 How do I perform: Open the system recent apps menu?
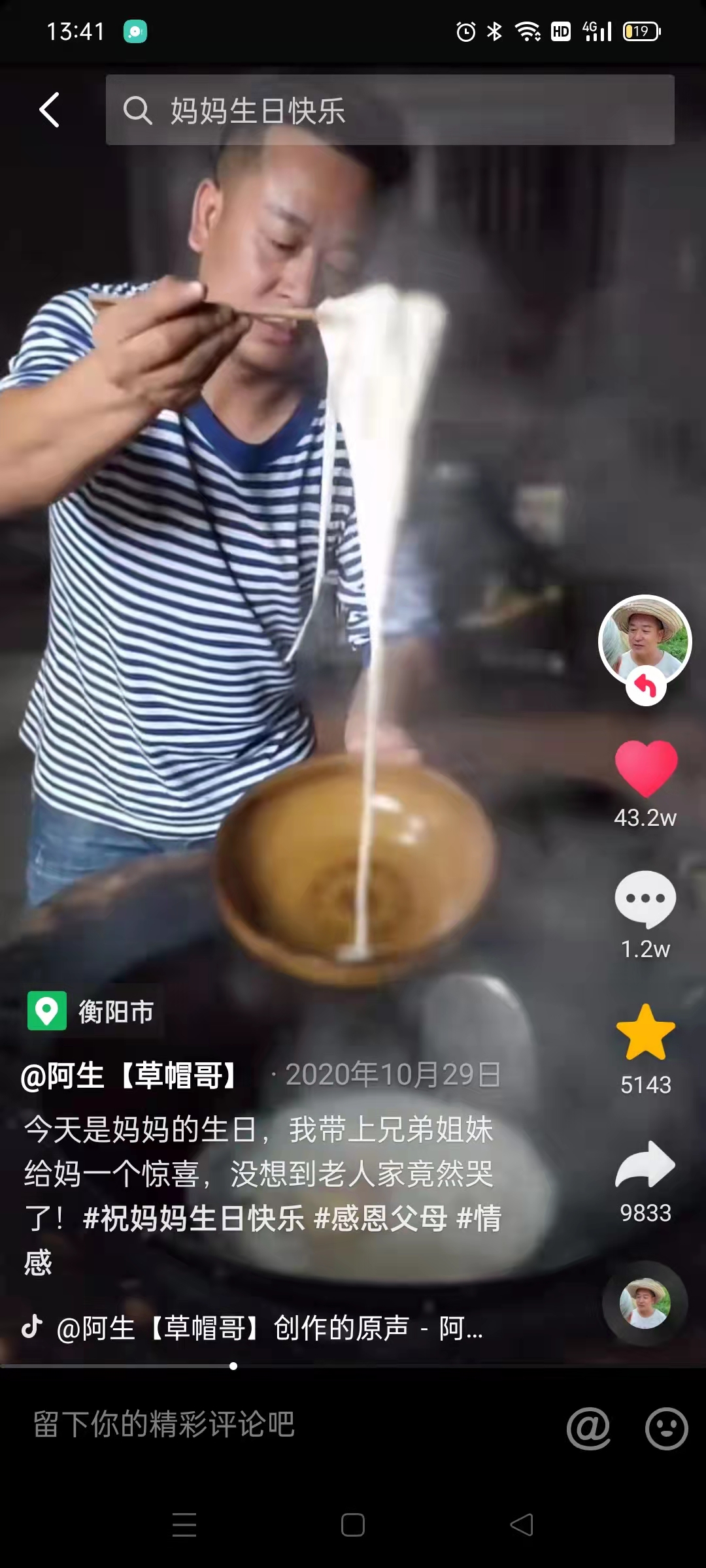point(184,1525)
